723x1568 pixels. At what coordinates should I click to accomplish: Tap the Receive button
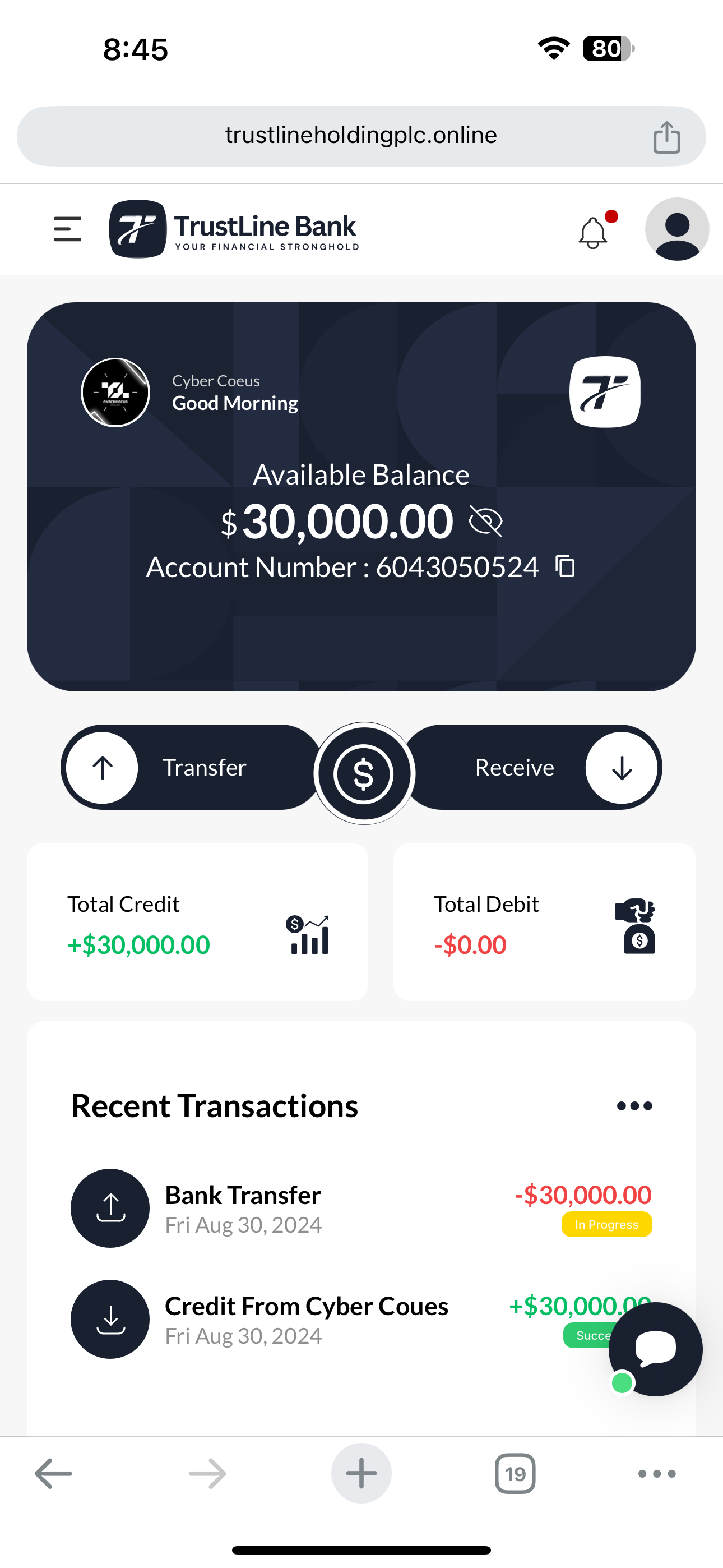pyautogui.click(x=534, y=767)
